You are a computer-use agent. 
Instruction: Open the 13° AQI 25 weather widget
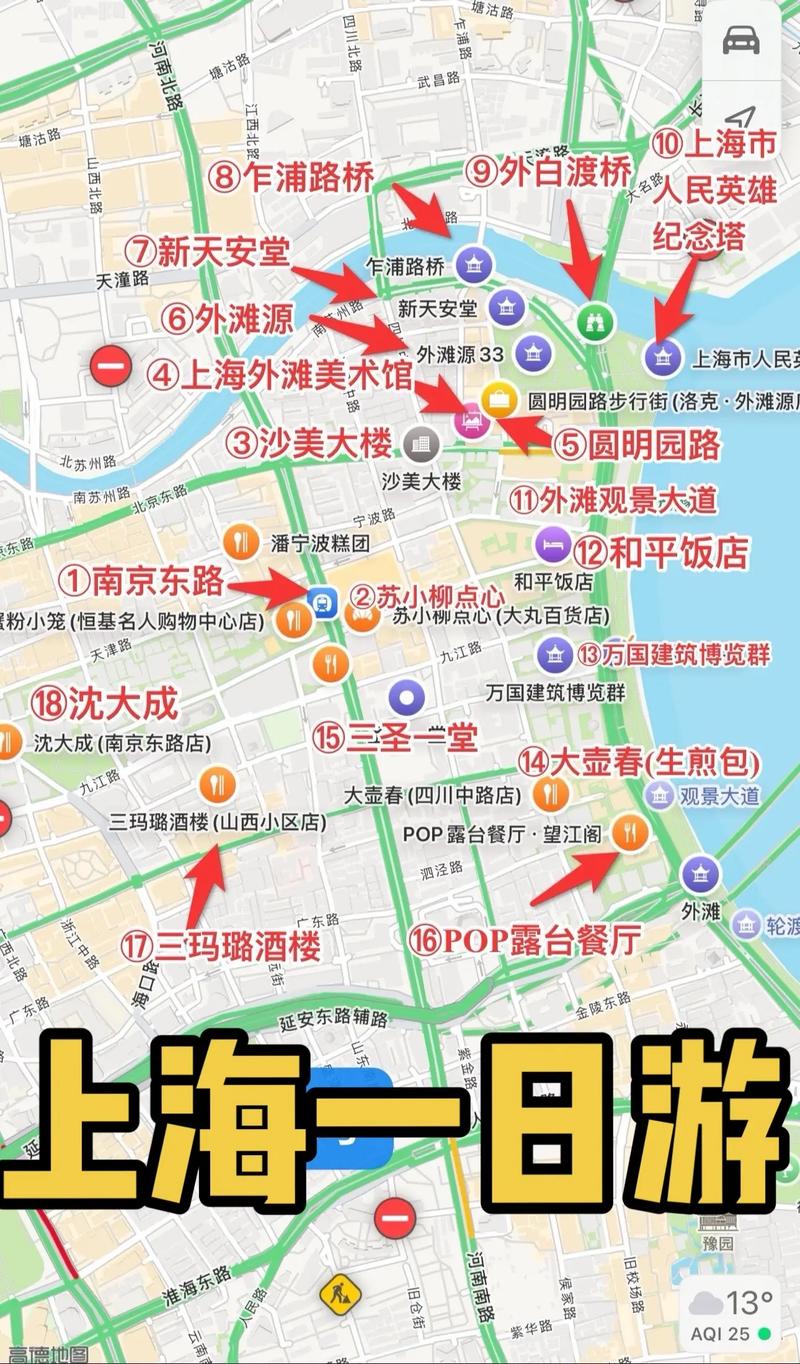732,1312
